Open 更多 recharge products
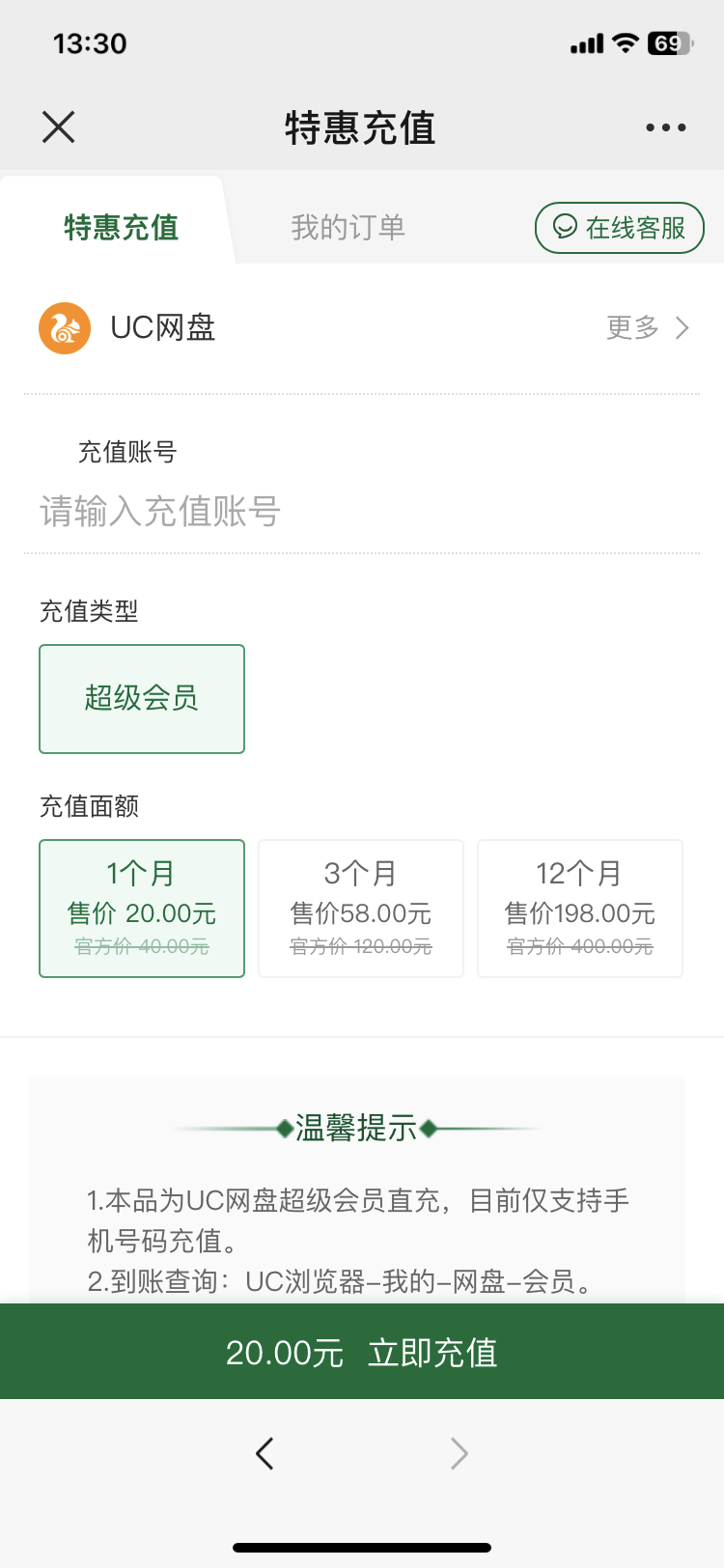This screenshot has width=724, height=1568. point(647,328)
